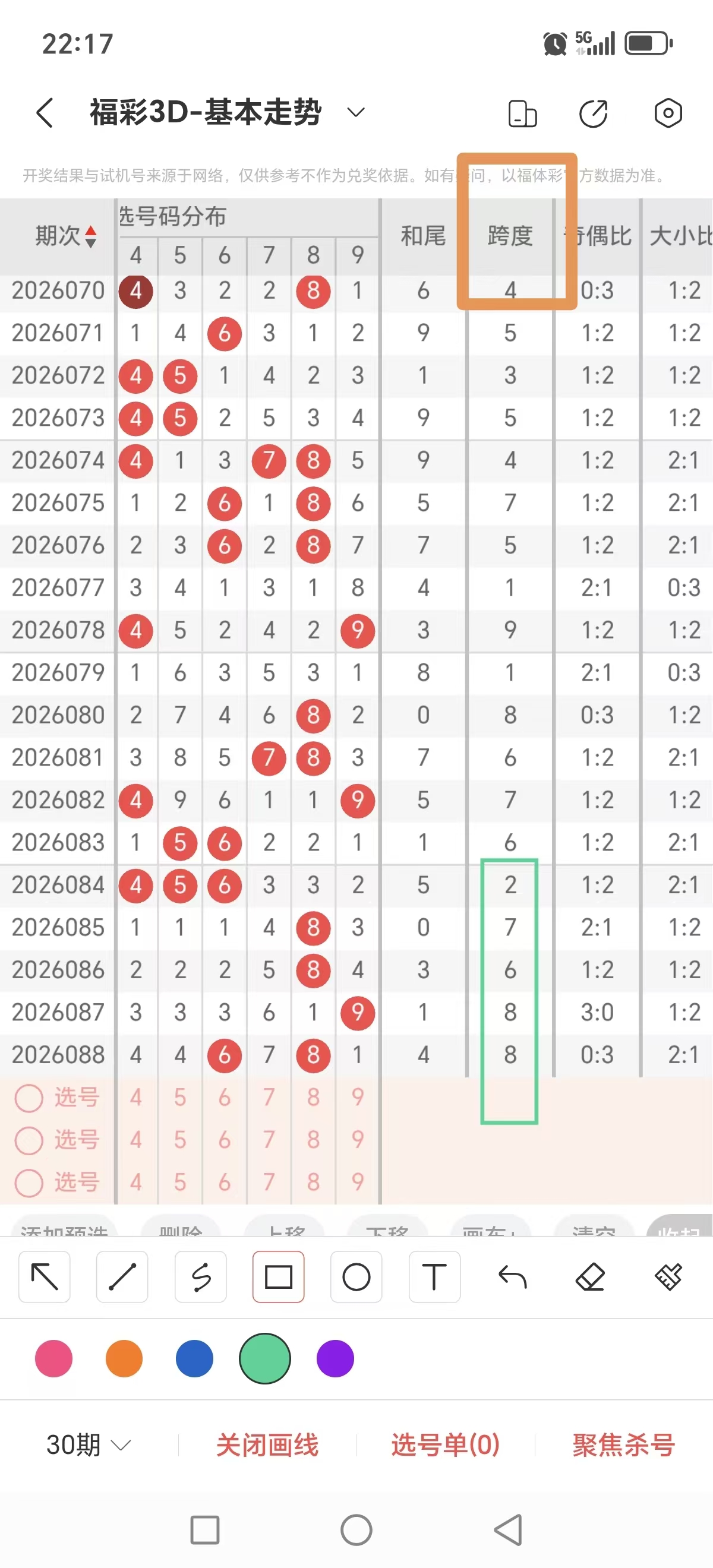Select the rectangle drawing tool
The height and width of the screenshot is (1568, 713).
pos(278,1276)
